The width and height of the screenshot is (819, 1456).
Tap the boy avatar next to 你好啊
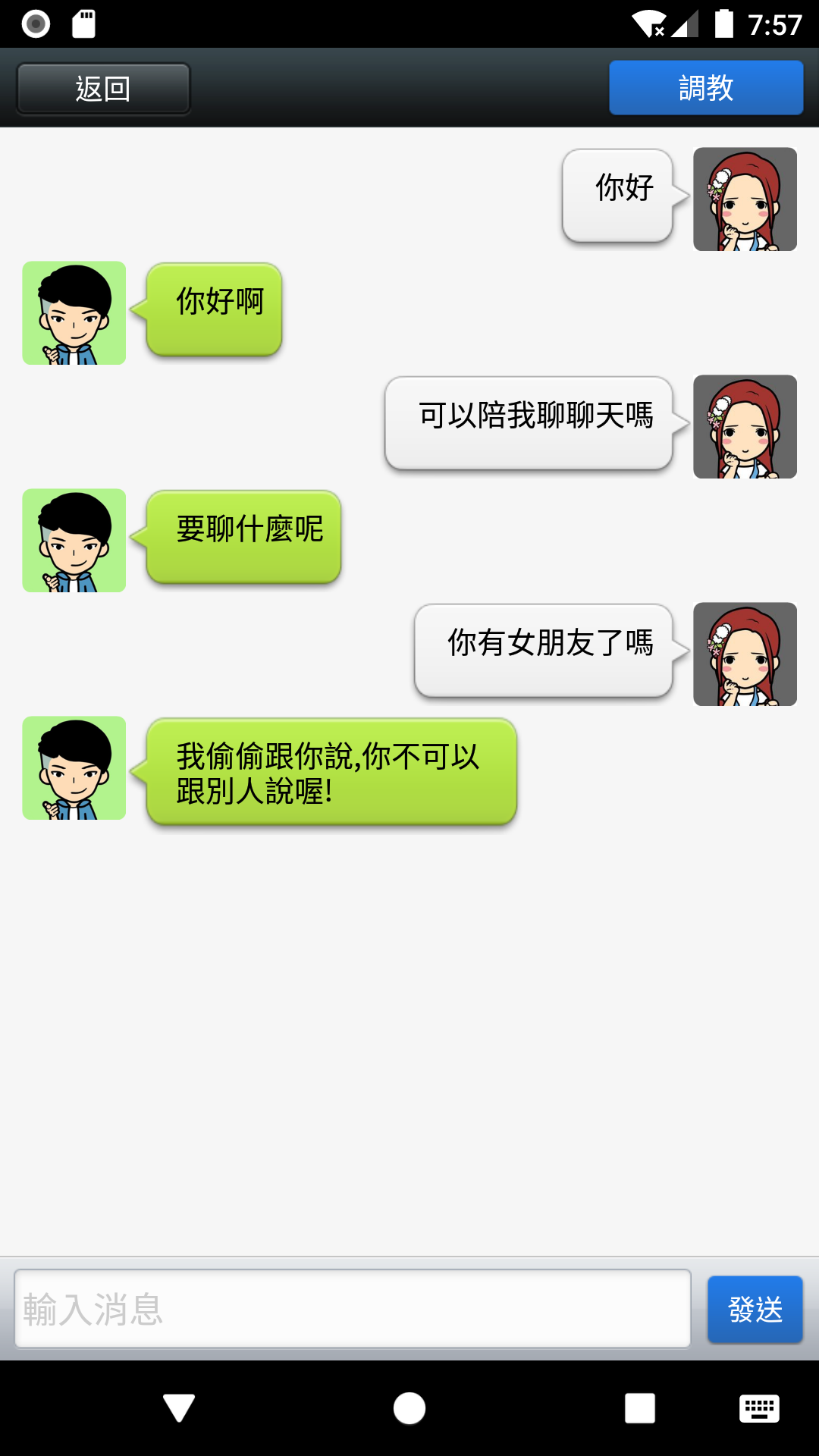coord(74,312)
